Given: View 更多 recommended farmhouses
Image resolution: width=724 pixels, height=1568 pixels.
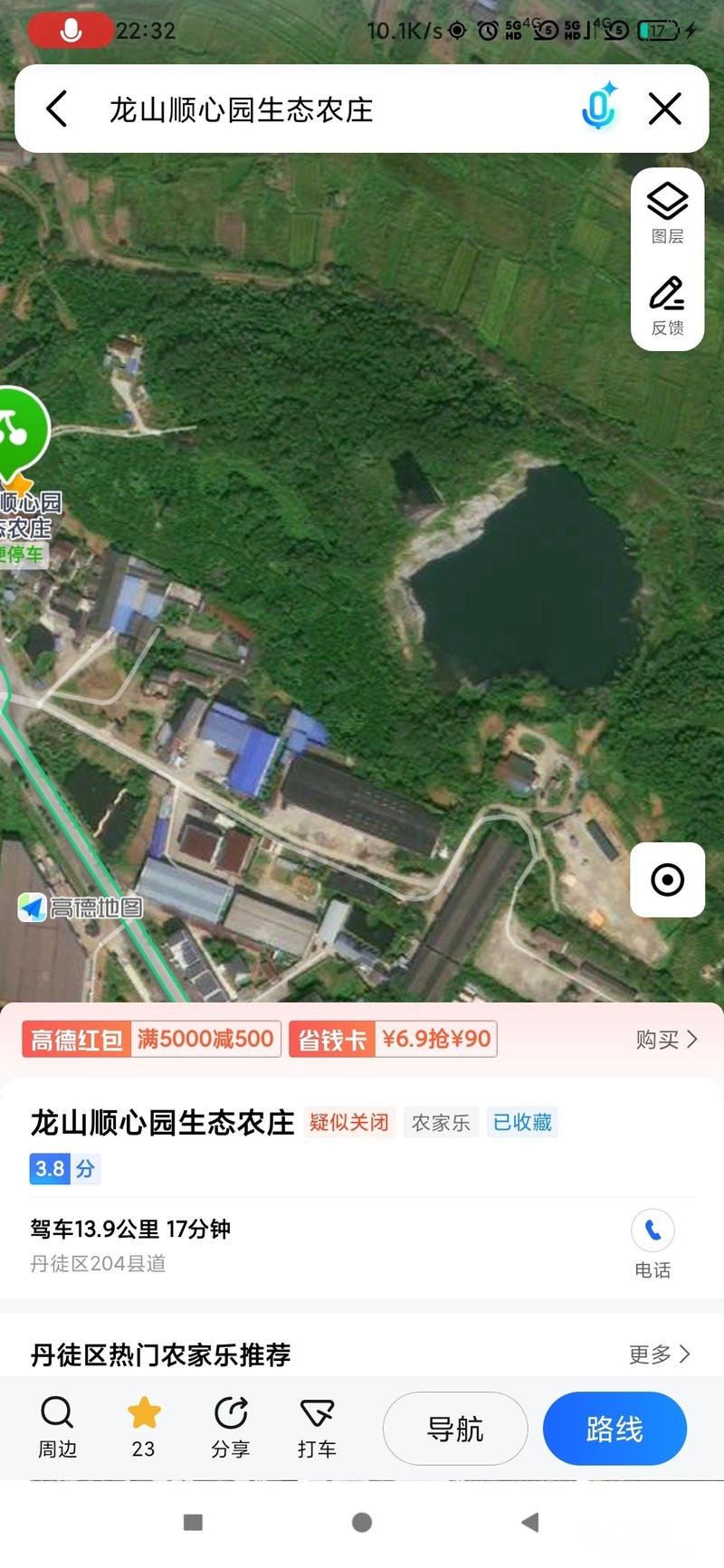Looking at the screenshot, I should [x=659, y=1354].
